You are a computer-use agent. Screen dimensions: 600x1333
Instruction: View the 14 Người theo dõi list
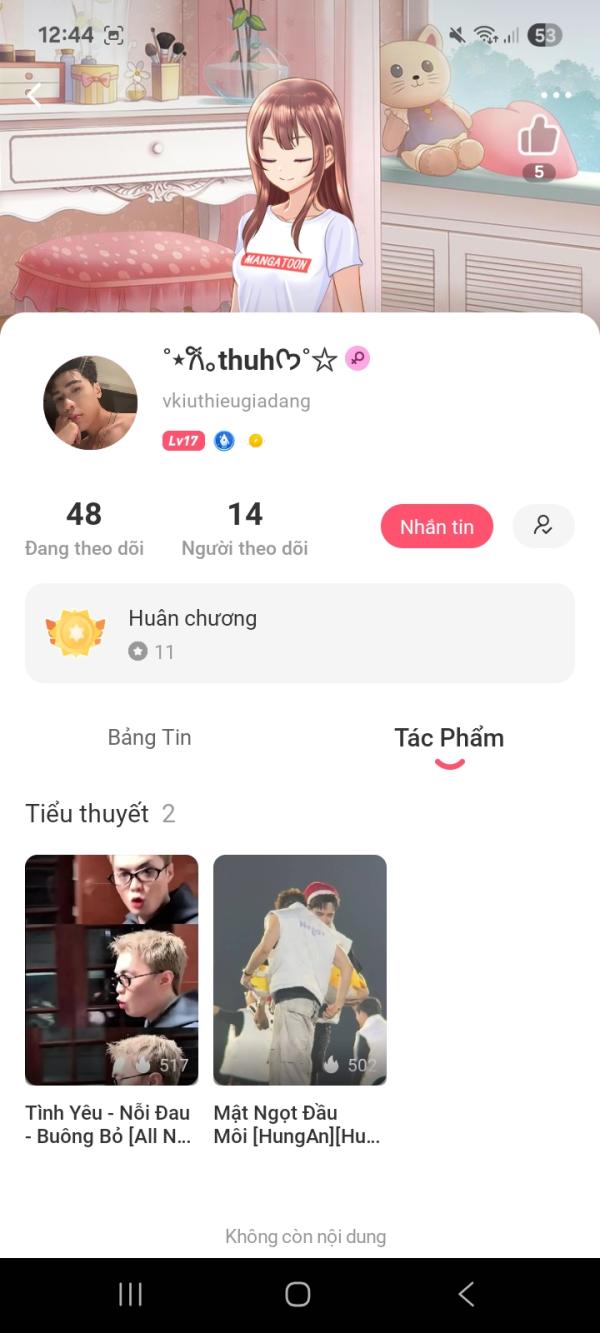tap(245, 529)
